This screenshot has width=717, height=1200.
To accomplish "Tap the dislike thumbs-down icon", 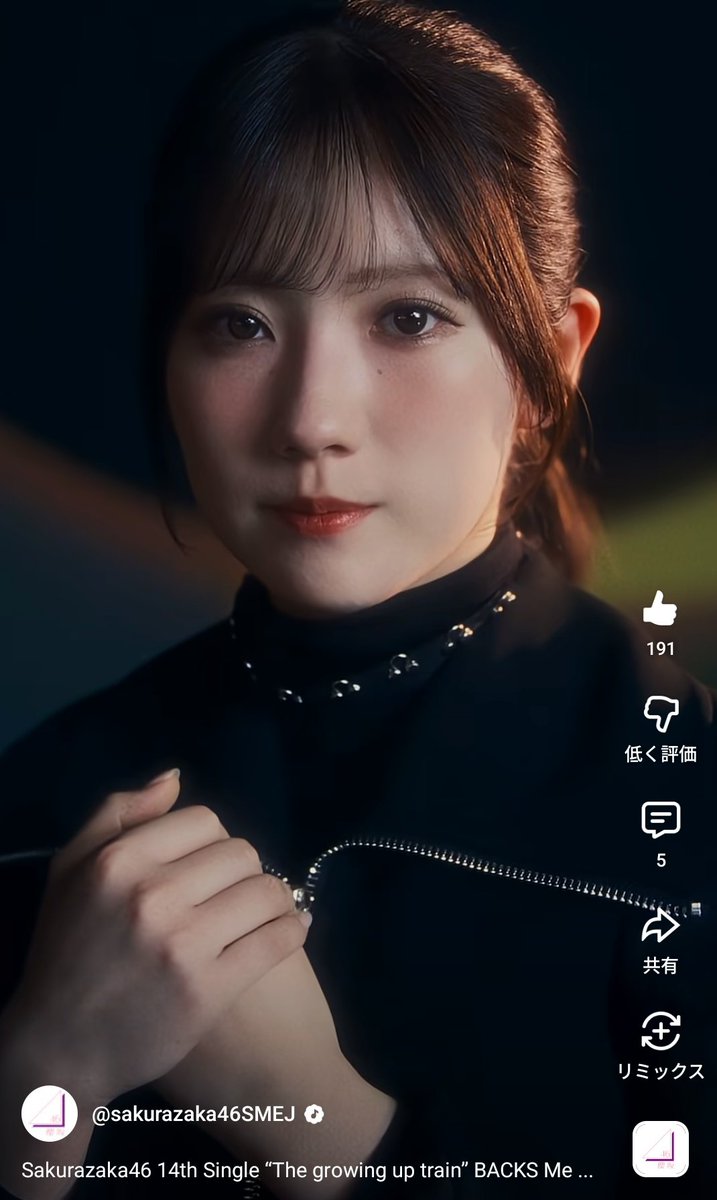I will pyautogui.click(x=660, y=714).
